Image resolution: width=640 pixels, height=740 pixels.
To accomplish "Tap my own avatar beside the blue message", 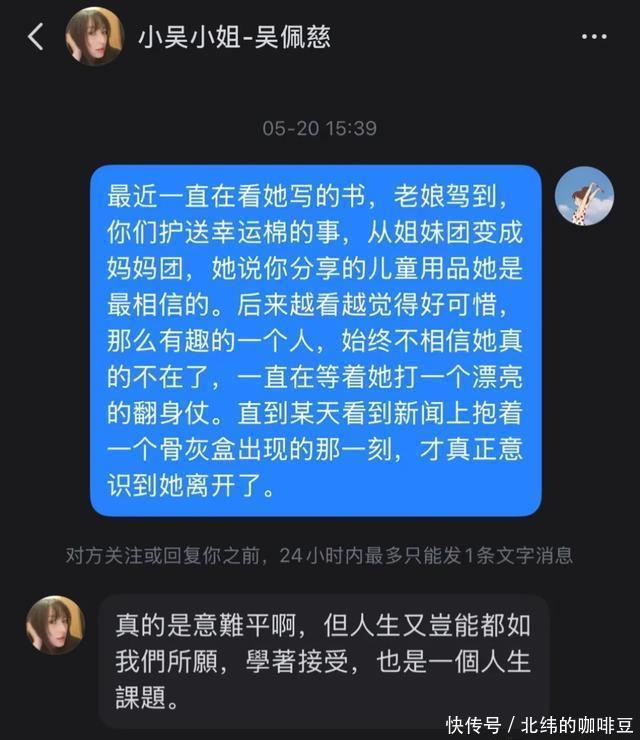I will (584, 196).
